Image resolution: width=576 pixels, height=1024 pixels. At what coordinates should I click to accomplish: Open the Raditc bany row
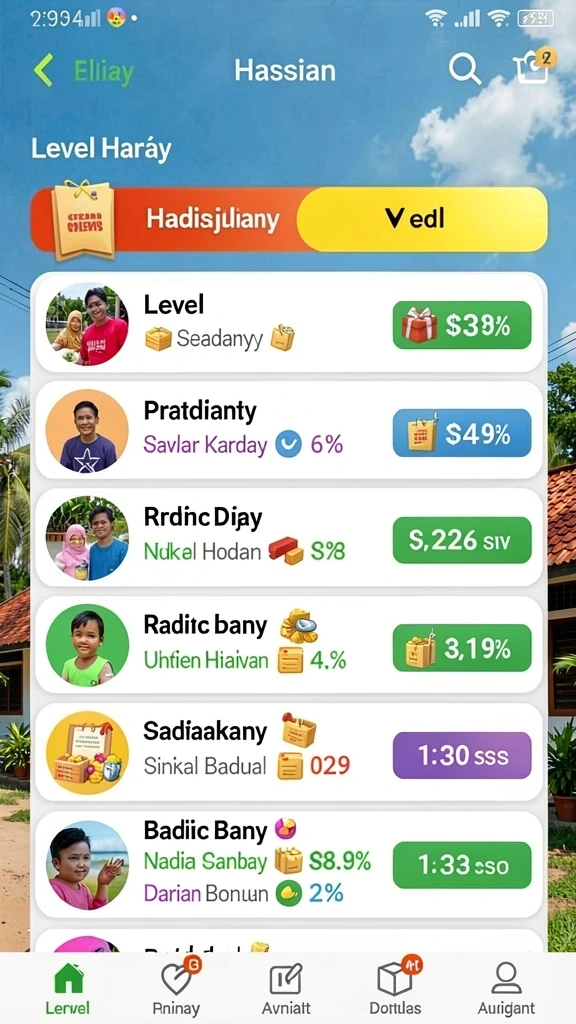point(289,646)
